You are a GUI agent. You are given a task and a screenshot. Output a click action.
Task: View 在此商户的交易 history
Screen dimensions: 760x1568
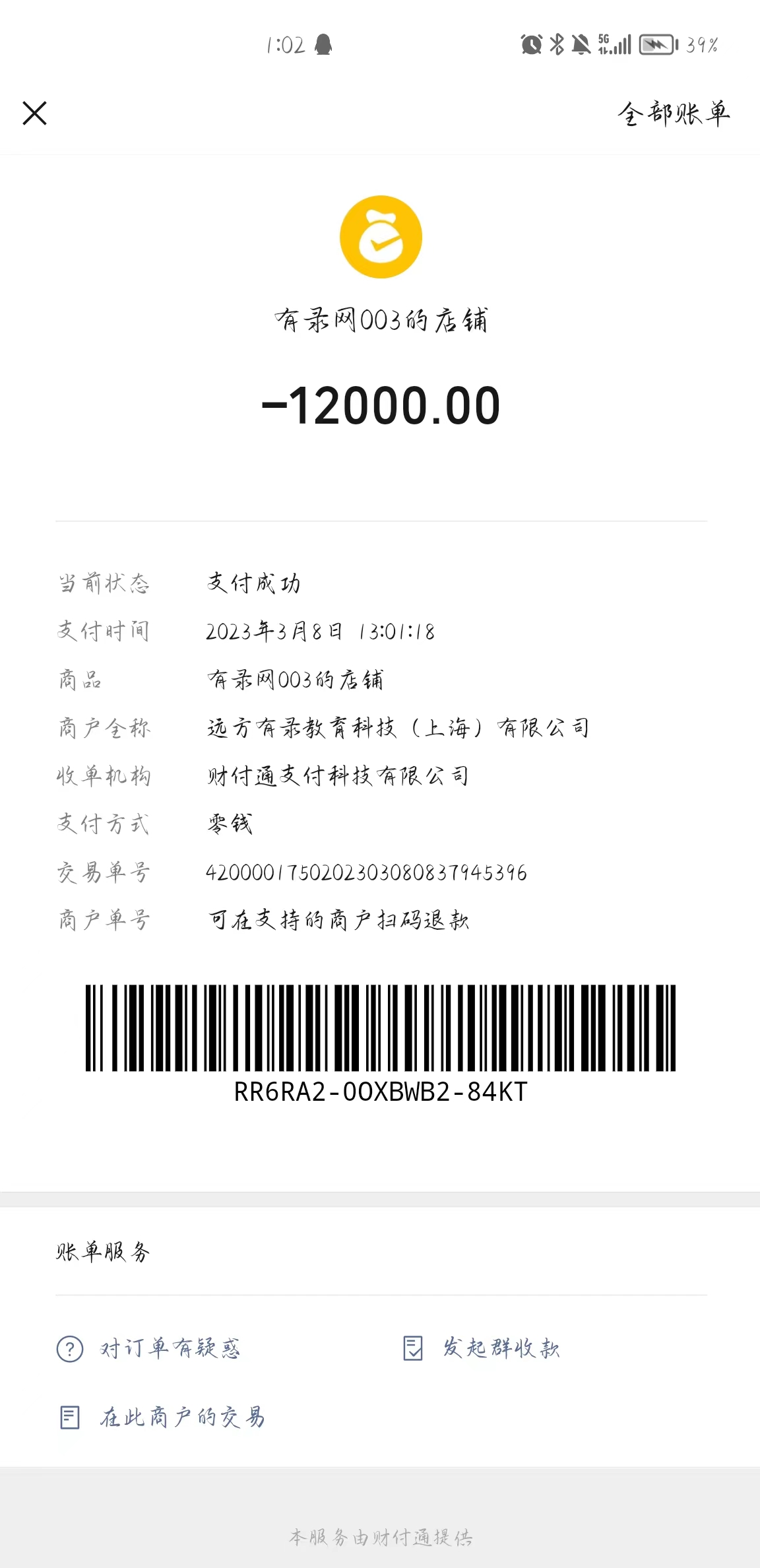pos(162,1417)
